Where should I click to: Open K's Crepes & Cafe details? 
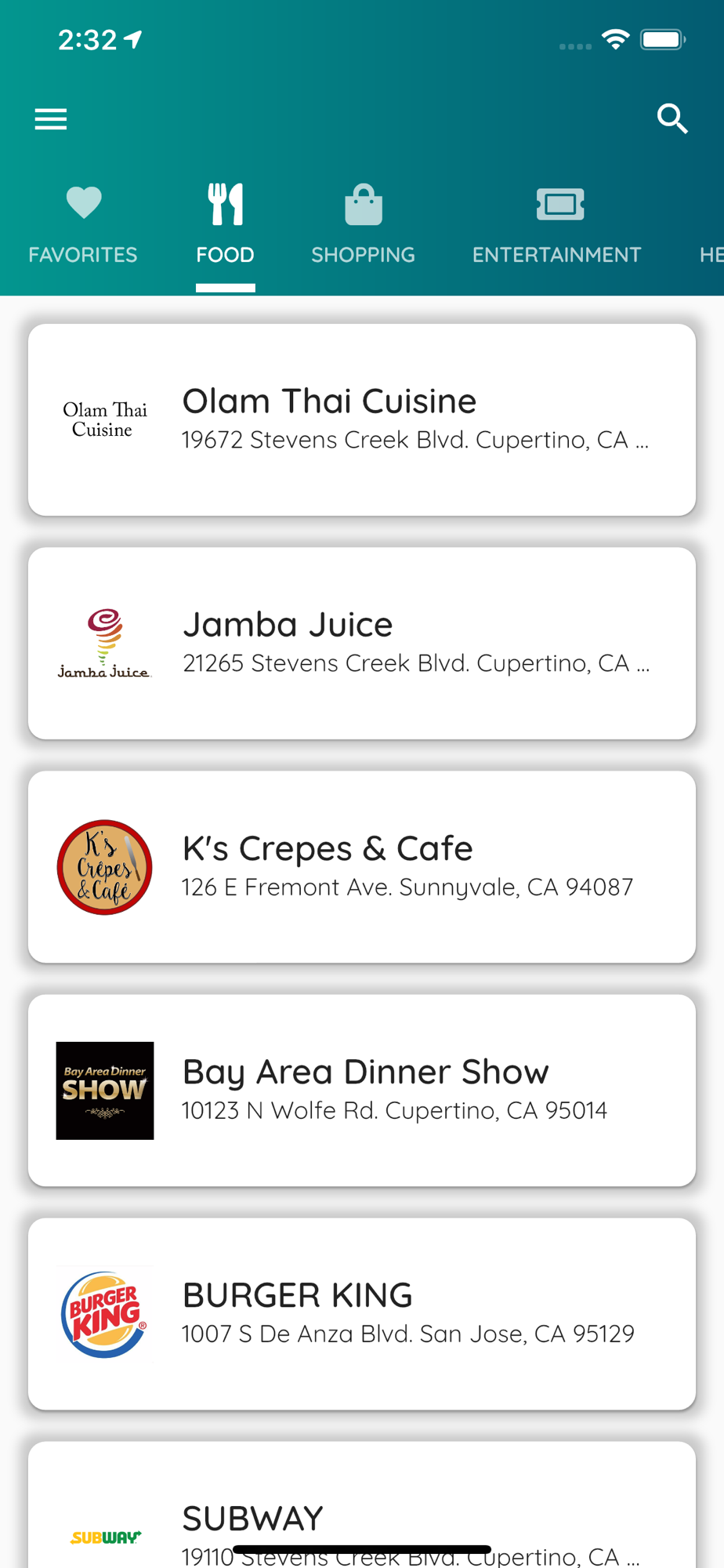(x=362, y=866)
